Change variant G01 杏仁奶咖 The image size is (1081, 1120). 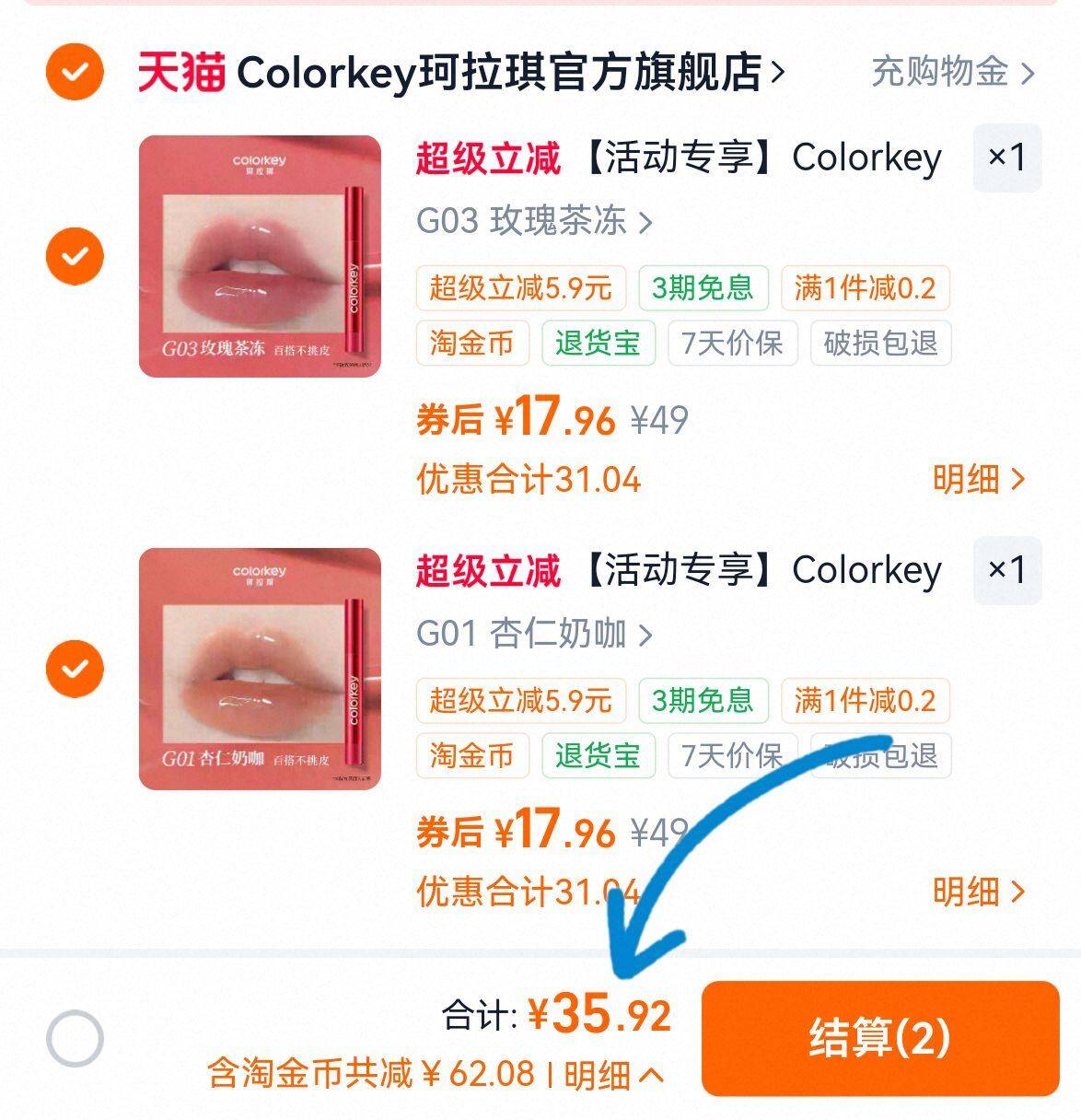pyautogui.click(x=534, y=634)
